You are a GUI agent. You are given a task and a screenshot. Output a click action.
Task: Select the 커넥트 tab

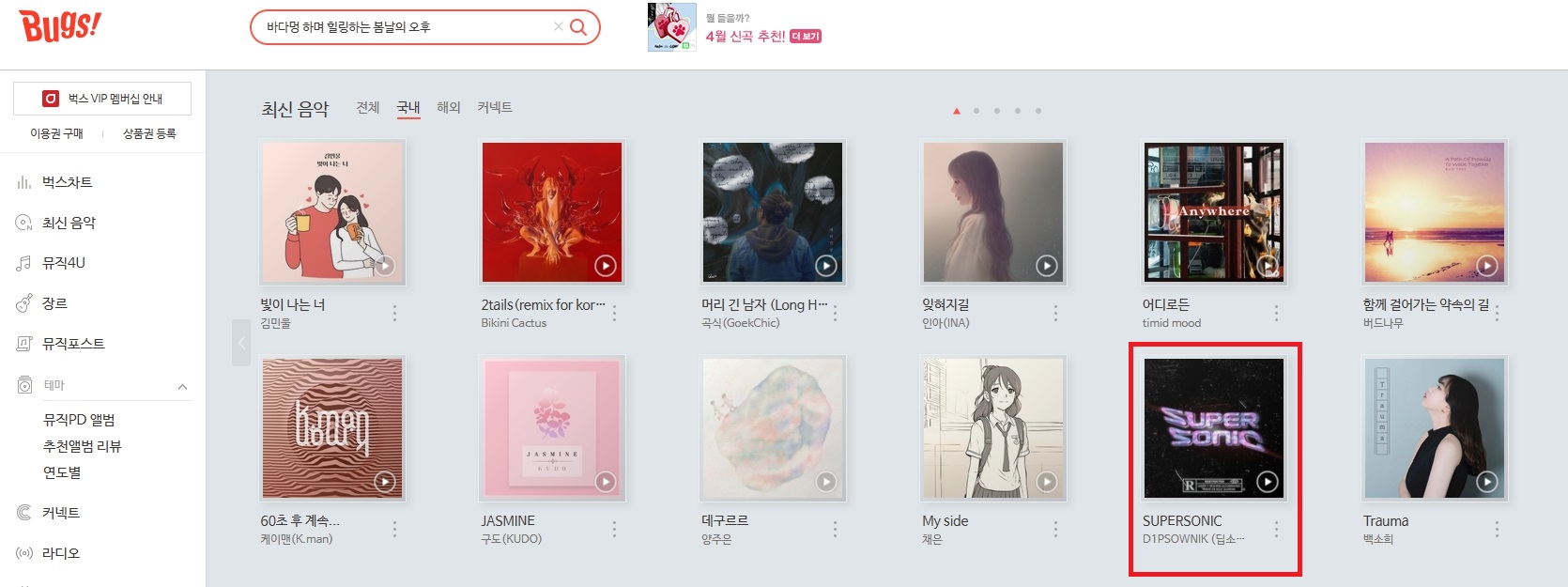coord(495,108)
